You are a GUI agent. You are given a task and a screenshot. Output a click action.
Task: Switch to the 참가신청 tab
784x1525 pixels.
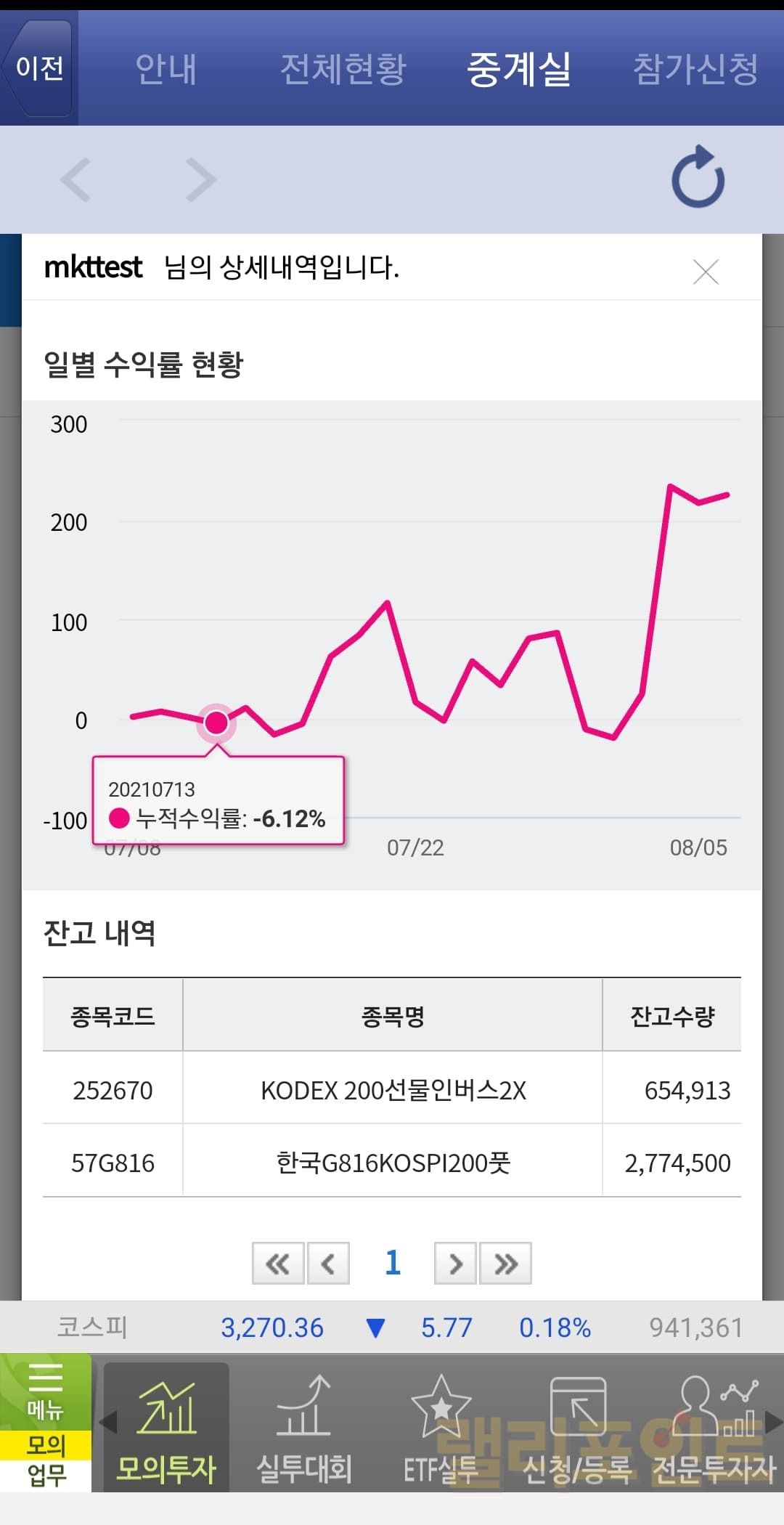(695, 70)
